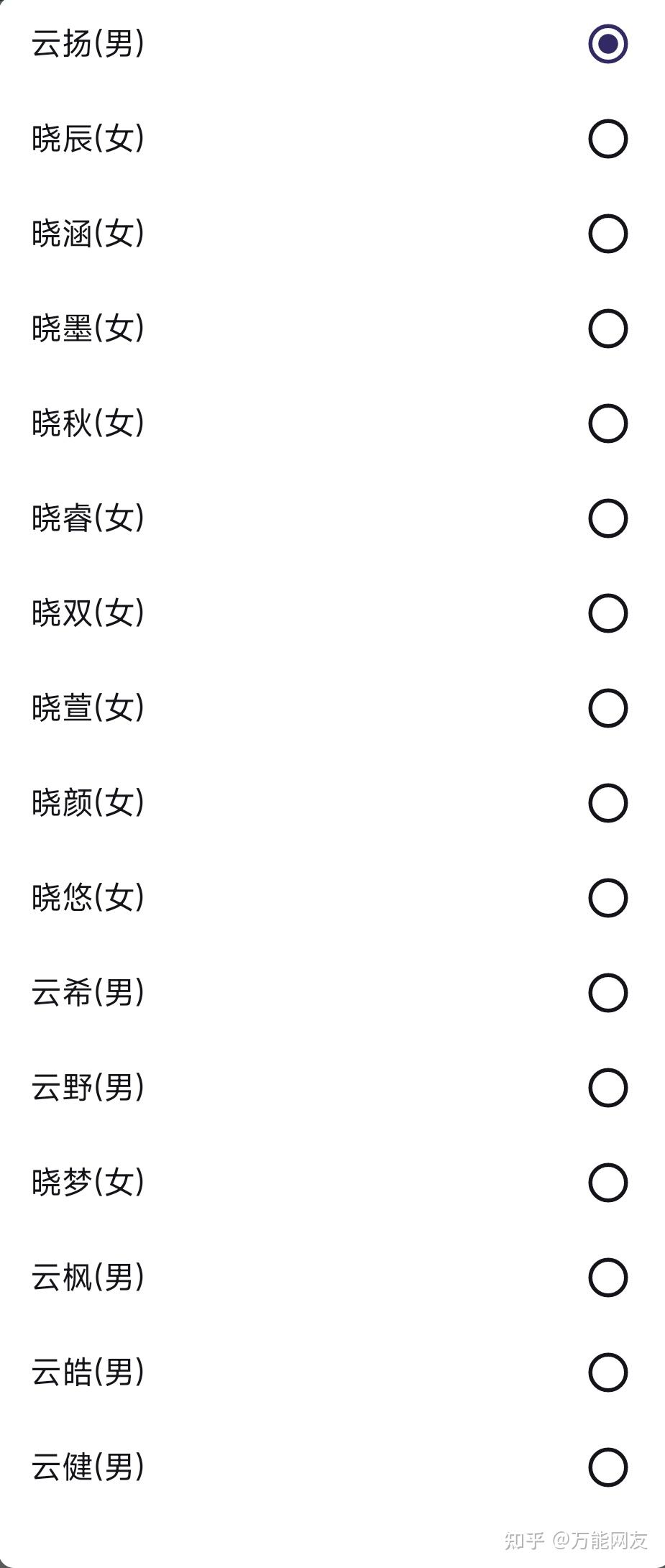Choose the 晓睿(女) option
Screen dimensions: 665x1568
pos(607,518)
